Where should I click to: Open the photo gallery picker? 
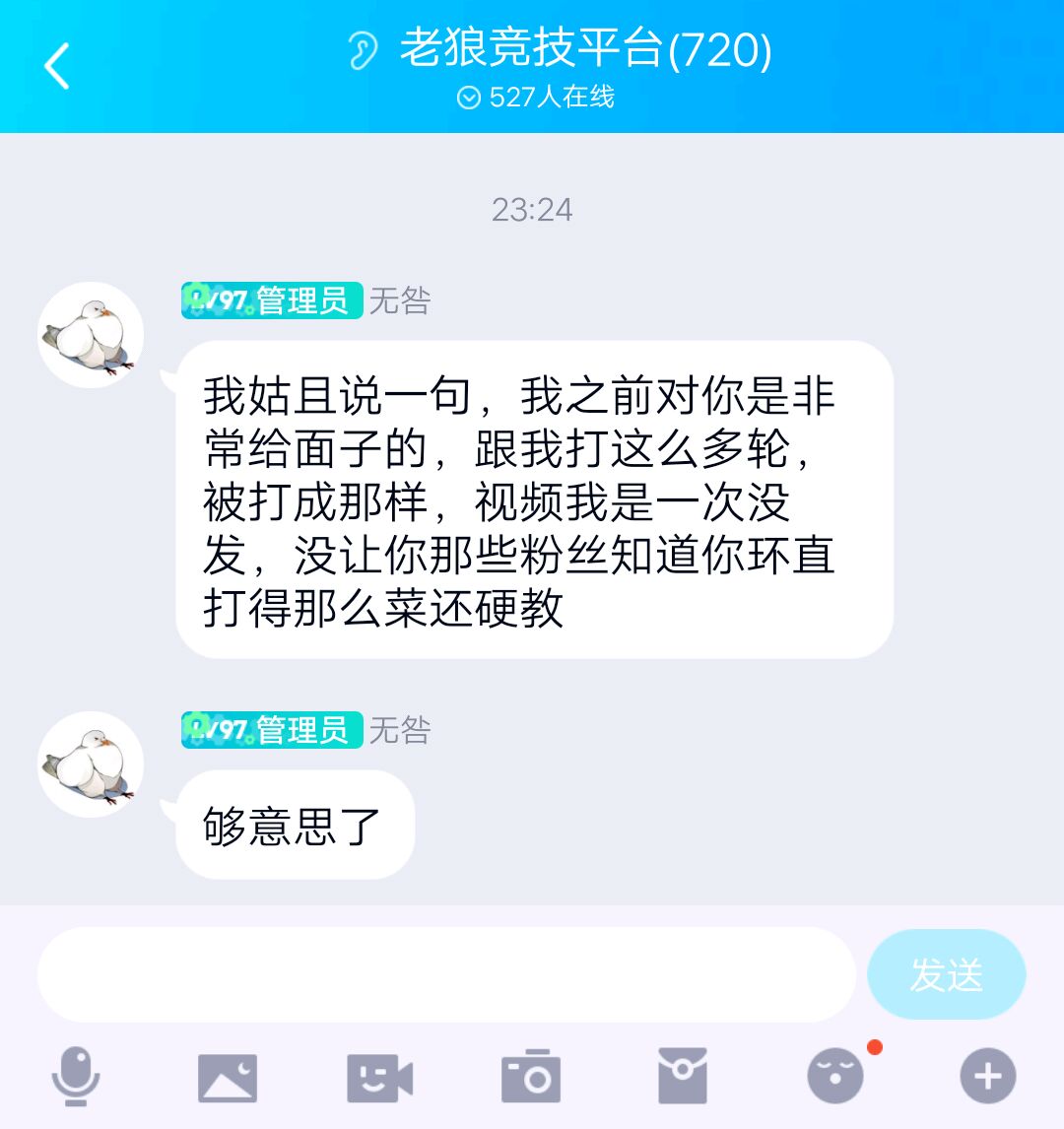[x=228, y=1077]
